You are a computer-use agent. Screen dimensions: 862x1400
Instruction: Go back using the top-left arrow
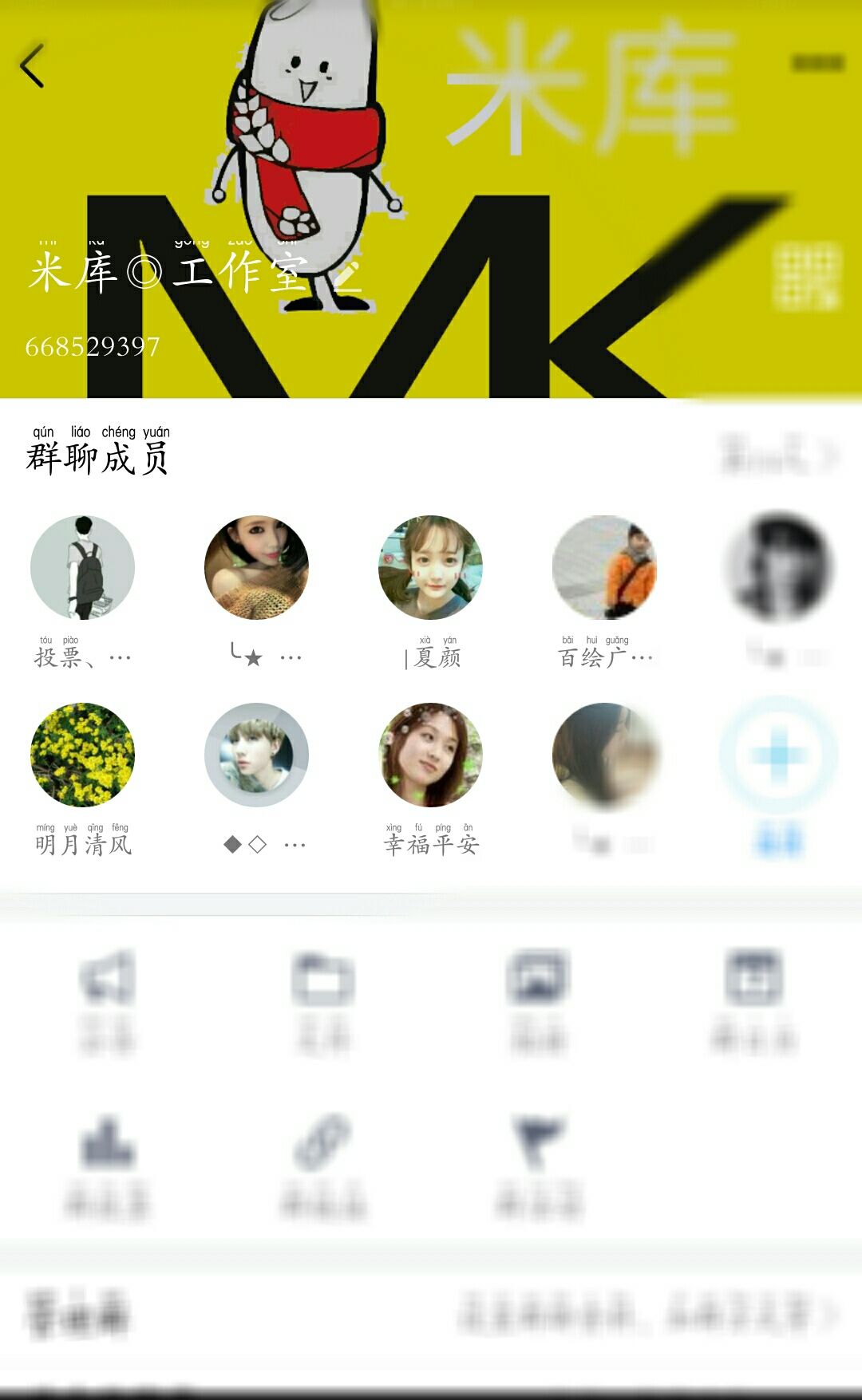pyautogui.click(x=32, y=66)
